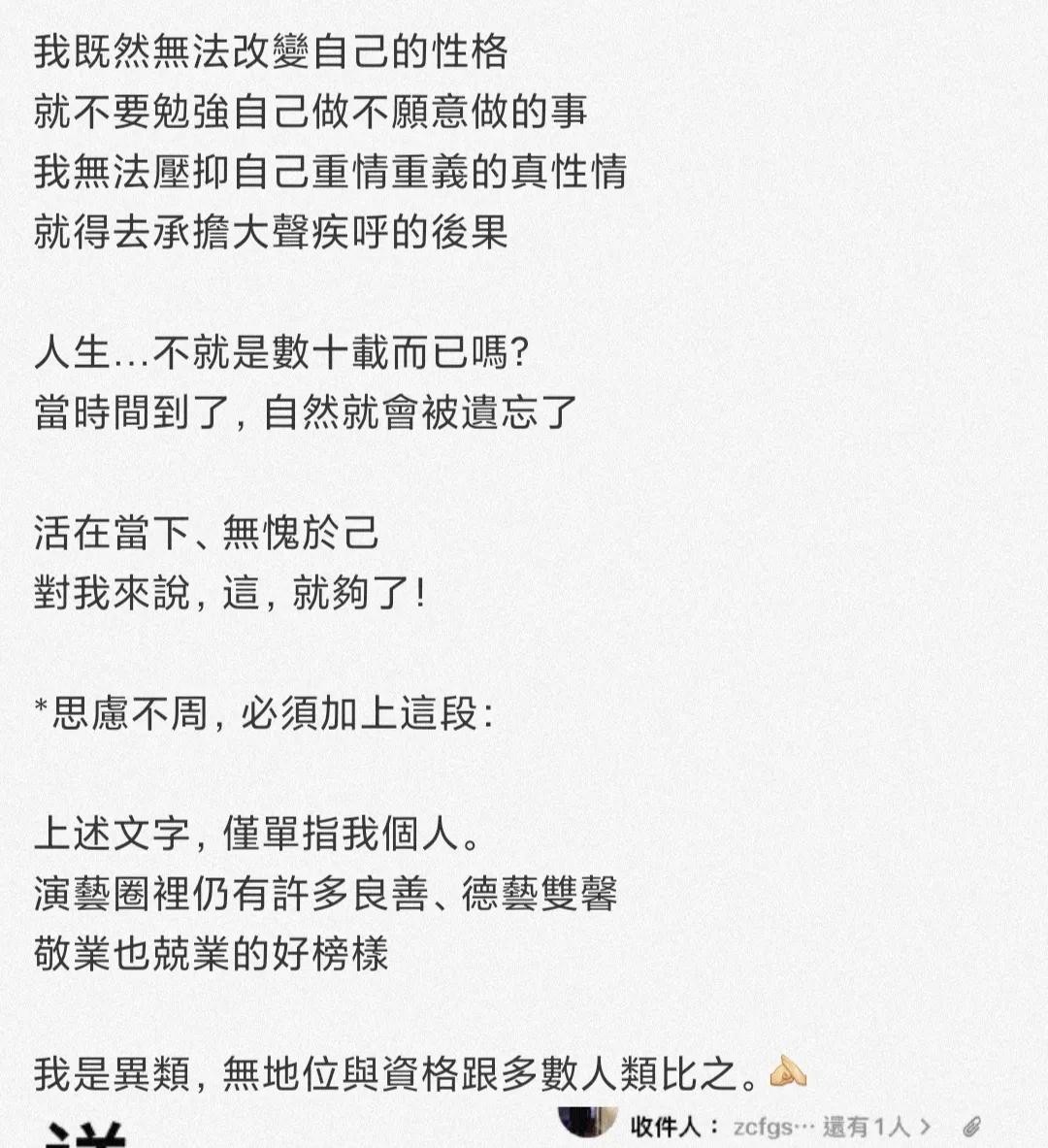Open the paperclip attachment icon
1048x1148 pixels.
971,1127
